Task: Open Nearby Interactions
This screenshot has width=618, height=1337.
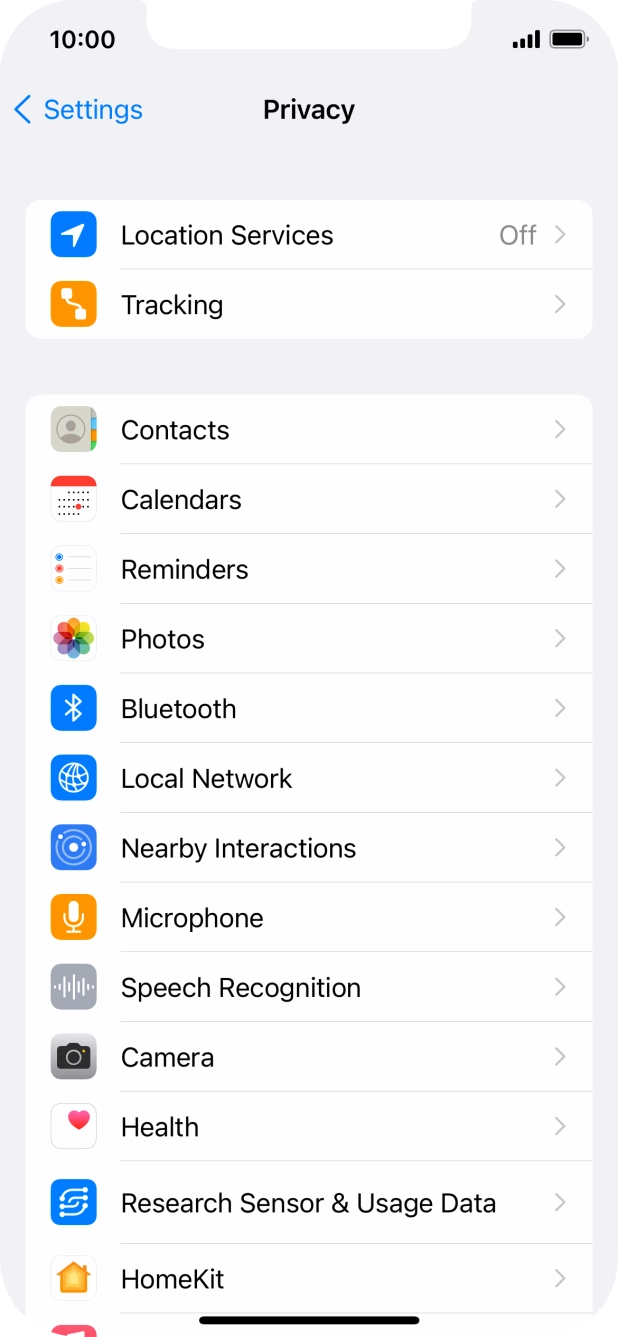Action: pos(308,848)
